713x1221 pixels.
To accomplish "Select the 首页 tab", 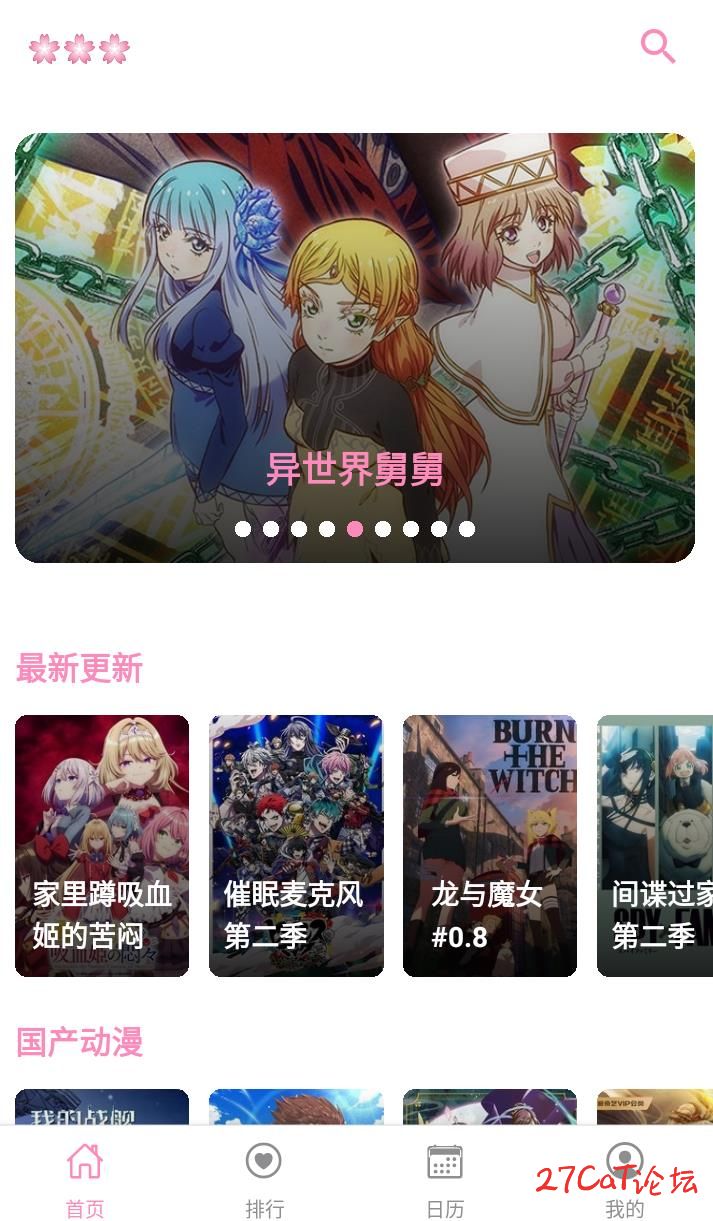I will (85, 1178).
